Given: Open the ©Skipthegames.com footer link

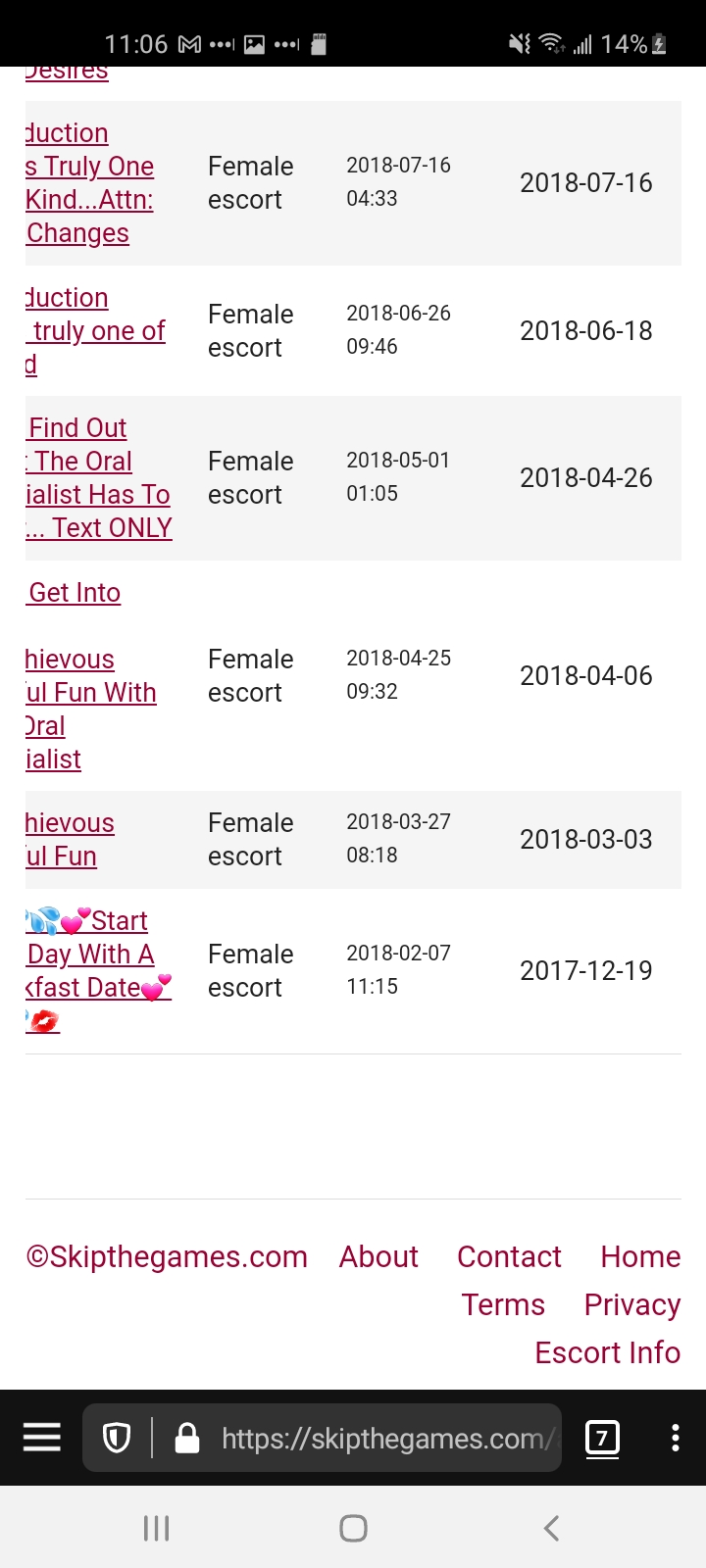Looking at the screenshot, I should pyautogui.click(x=167, y=1256).
